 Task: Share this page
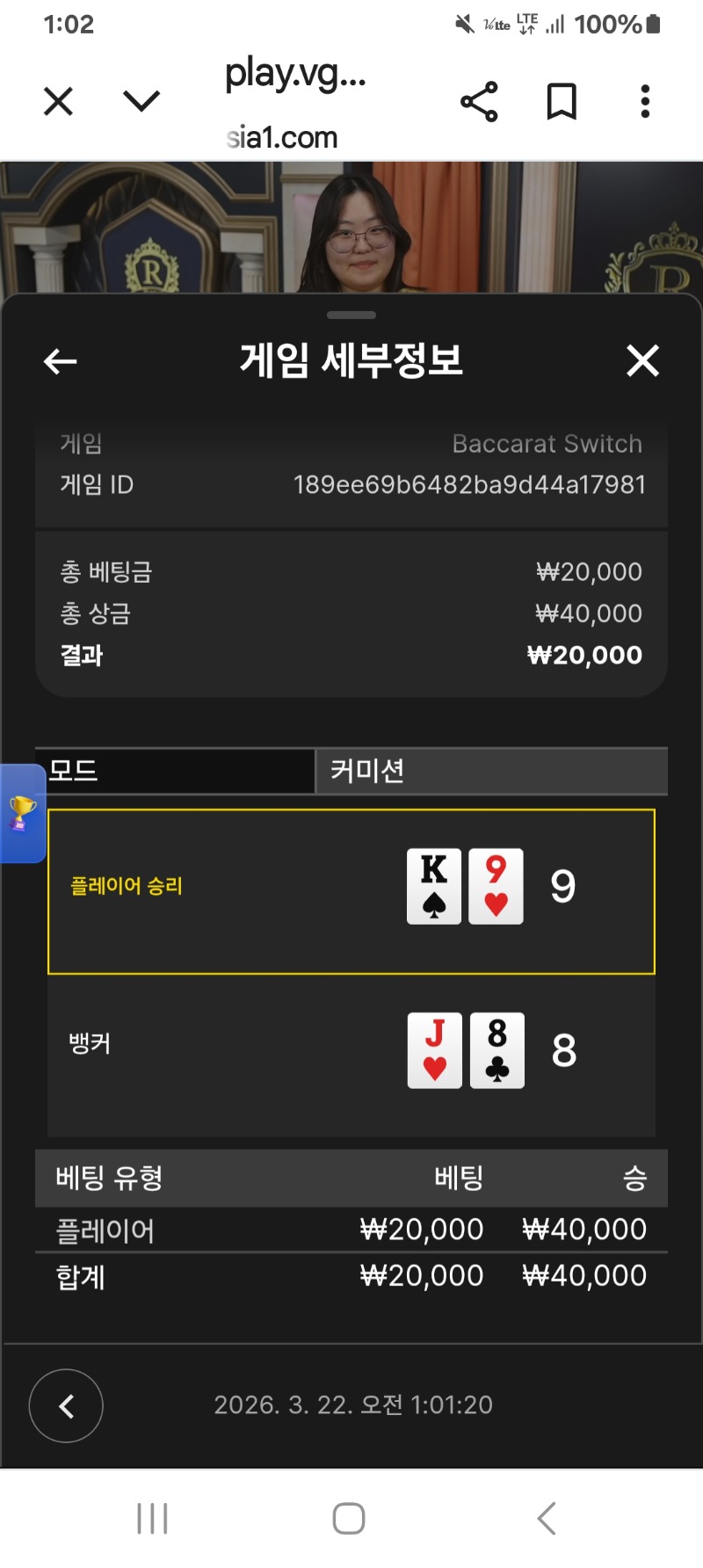479,102
